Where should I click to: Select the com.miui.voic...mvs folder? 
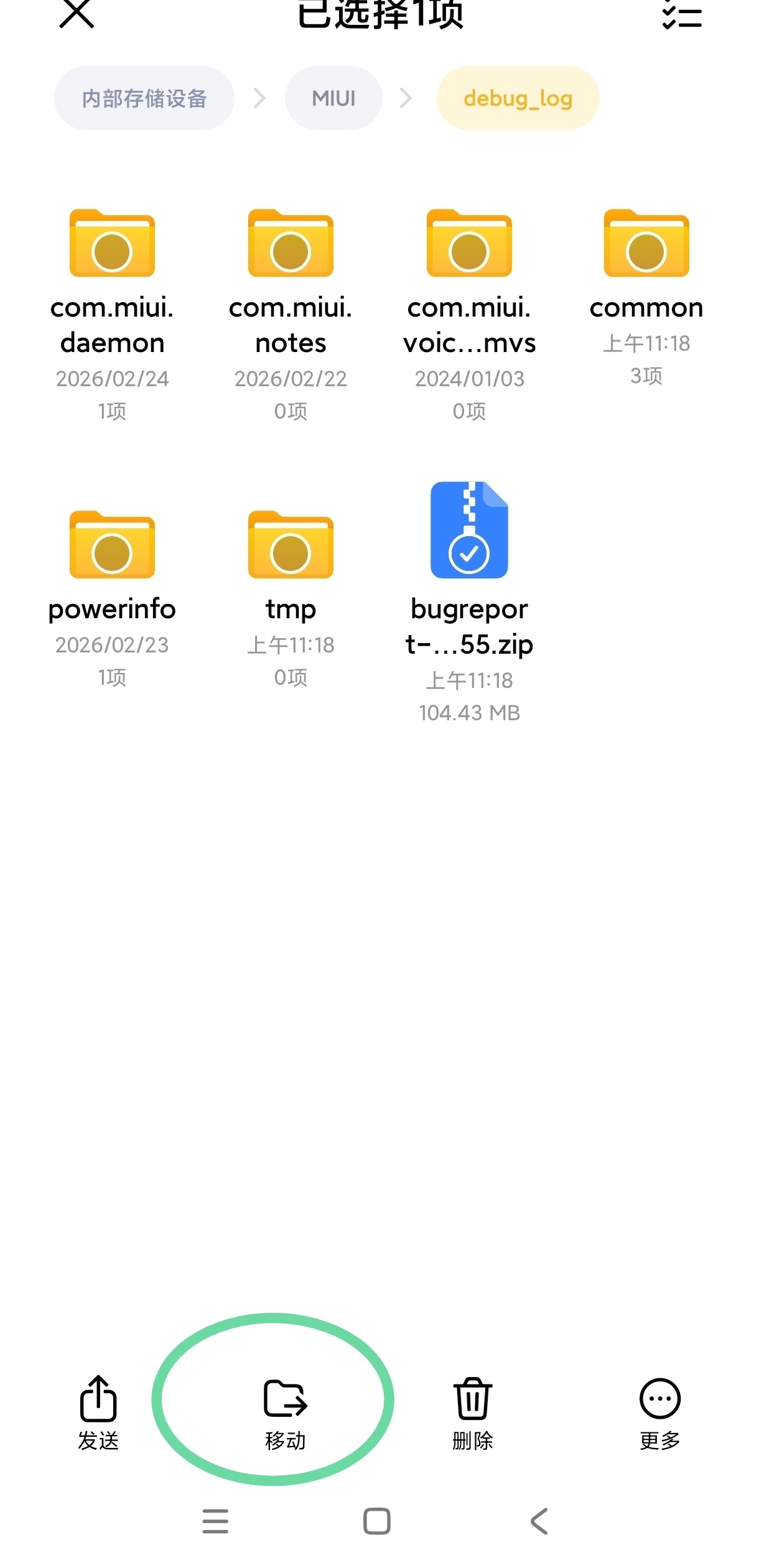[x=469, y=244]
